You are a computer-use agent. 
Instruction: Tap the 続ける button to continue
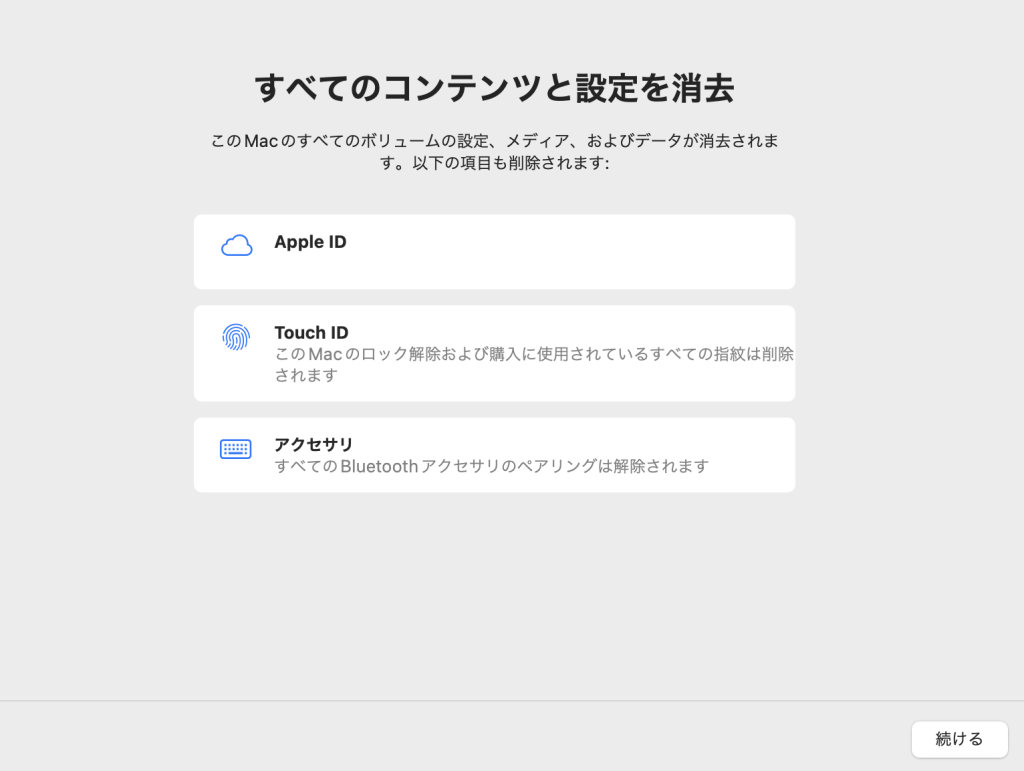(x=959, y=739)
